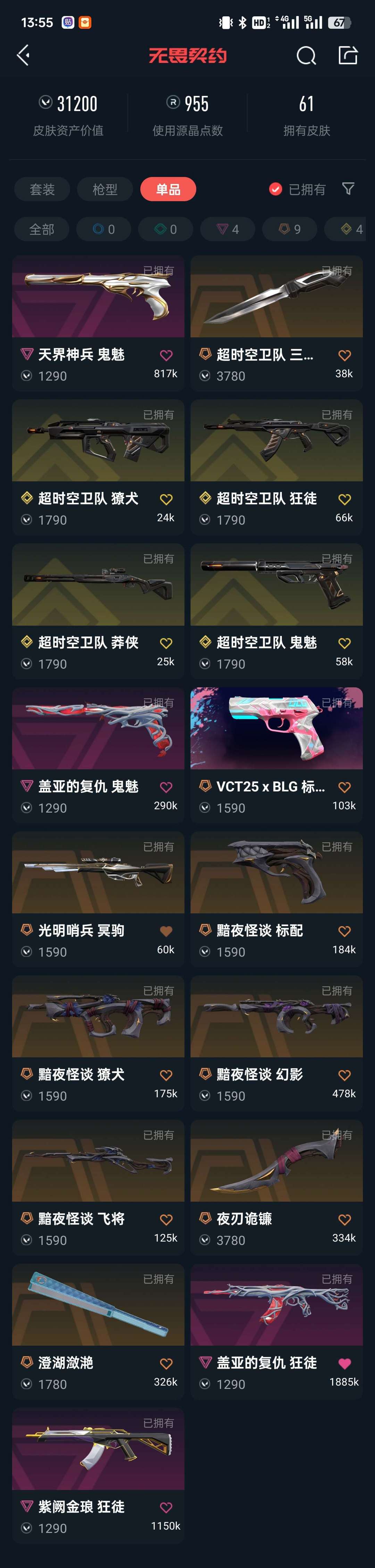Remove like from 盖亚的复仇 狂徒

(x=344, y=1363)
